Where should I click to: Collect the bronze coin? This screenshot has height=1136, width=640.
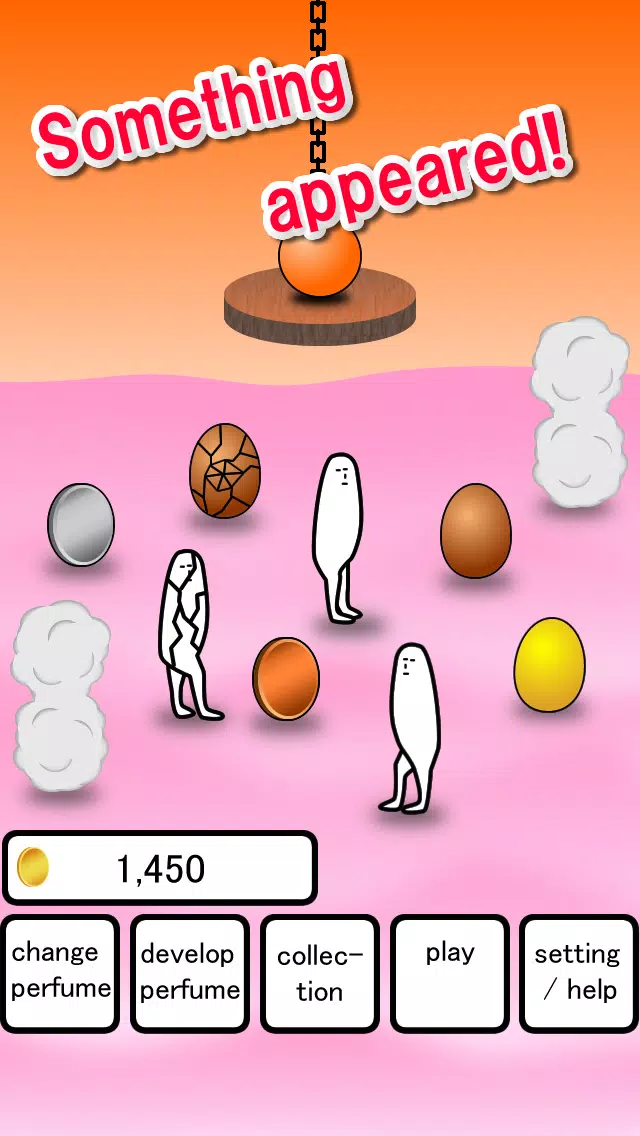pyautogui.click(x=286, y=678)
